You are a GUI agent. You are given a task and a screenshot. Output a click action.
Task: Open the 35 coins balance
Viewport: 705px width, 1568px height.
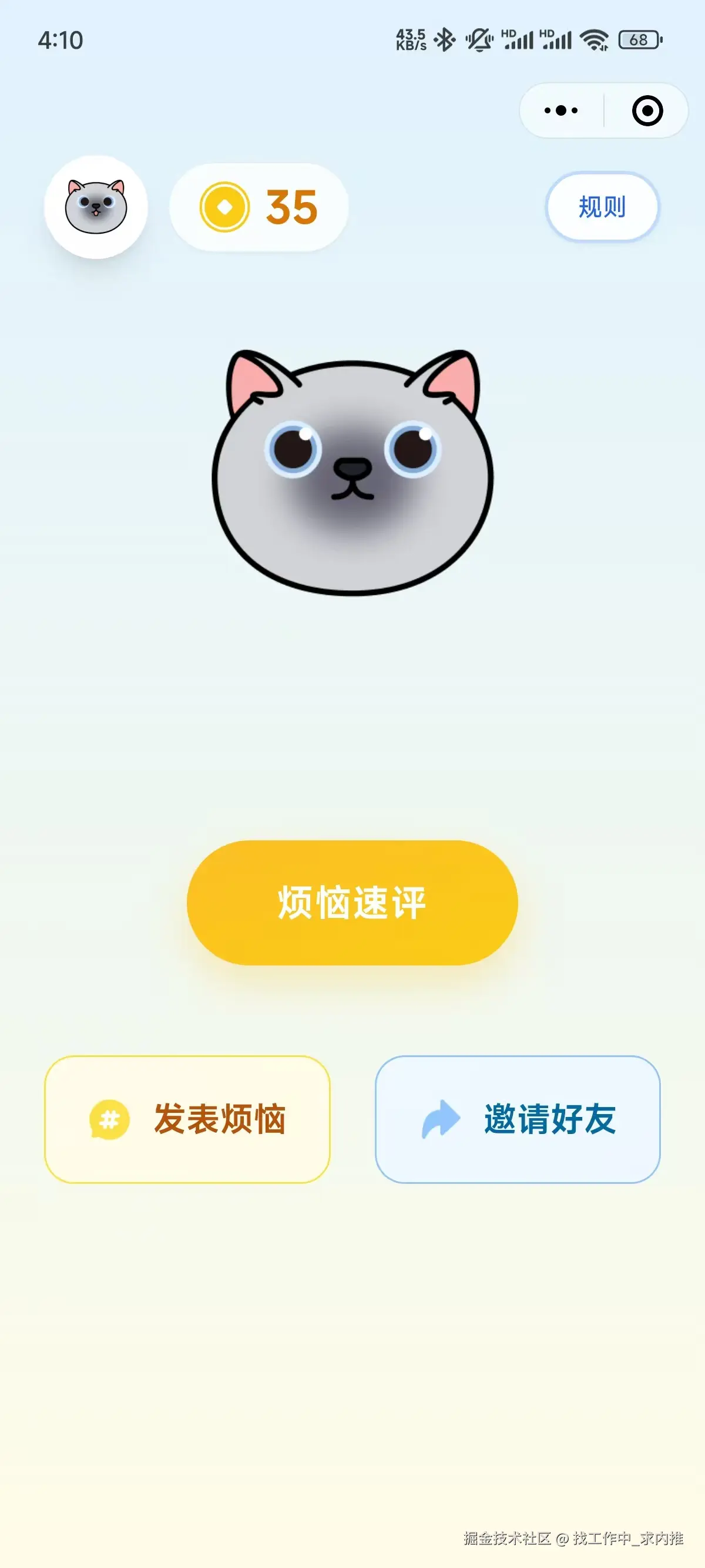pyautogui.click(x=259, y=207)
